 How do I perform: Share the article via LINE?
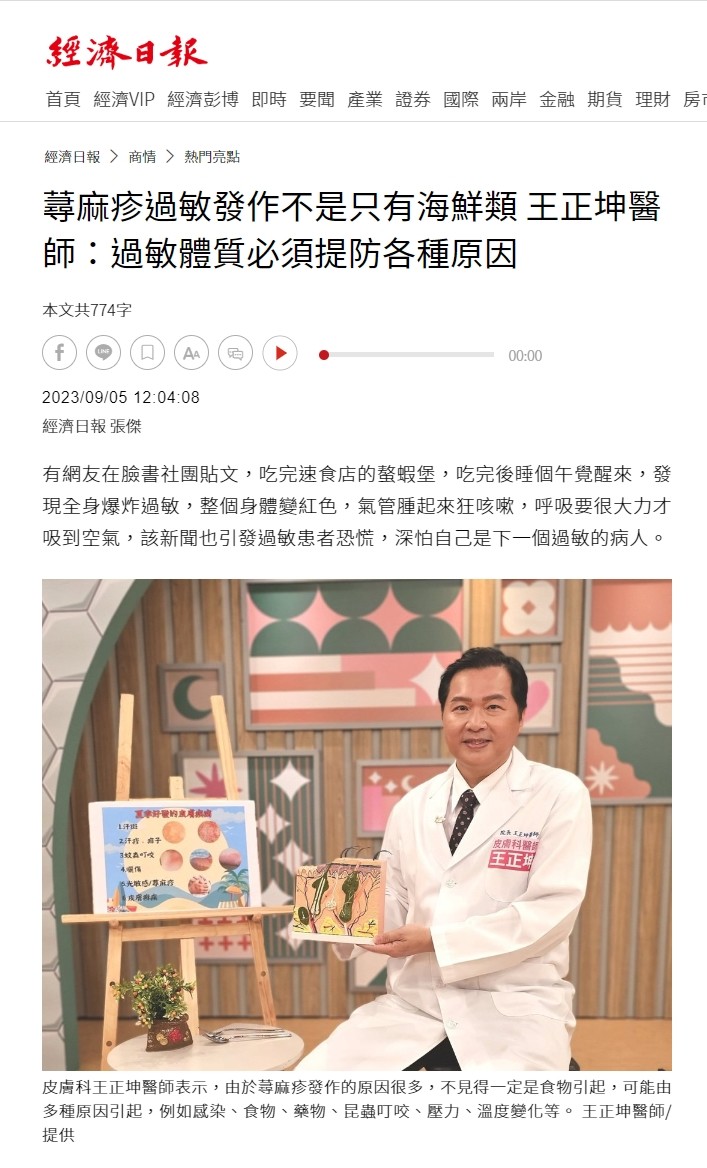point(103,353)
